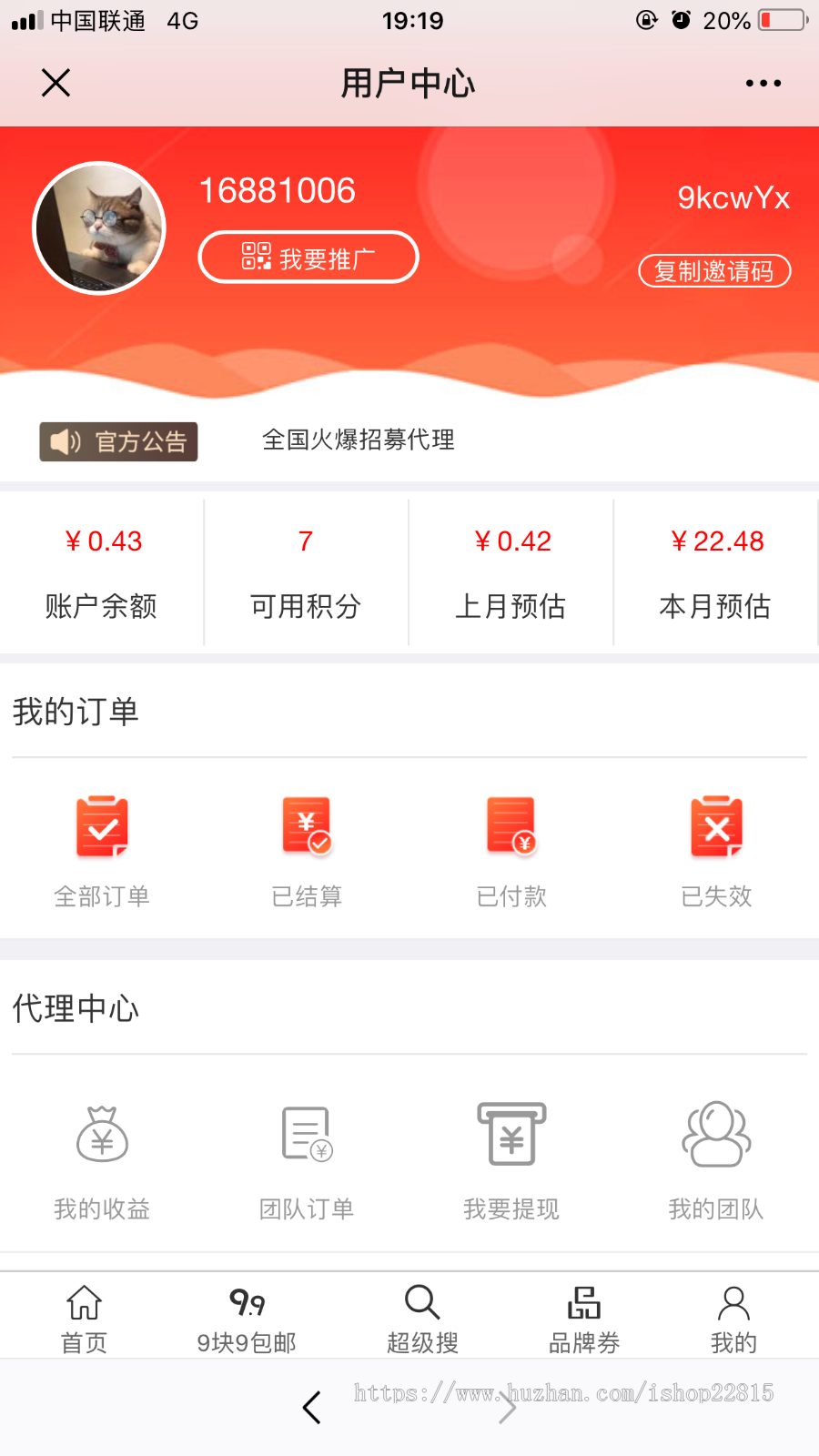Open 全部订单 (all orders) icon
Viewport: 819px width, 1456px height.
tap(102, 846)
